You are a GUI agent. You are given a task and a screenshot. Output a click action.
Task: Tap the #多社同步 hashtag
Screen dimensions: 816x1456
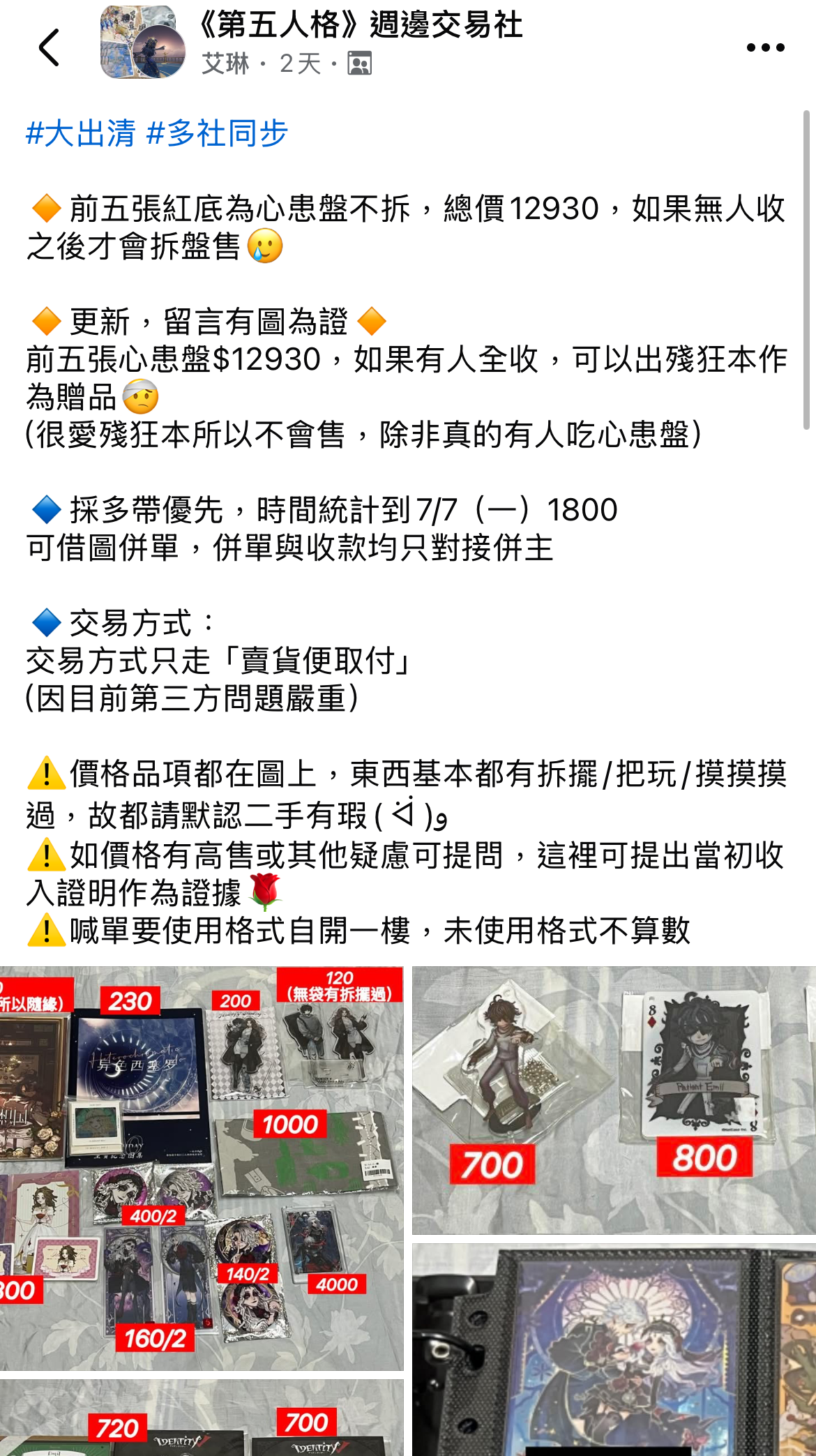pos(218,133)
